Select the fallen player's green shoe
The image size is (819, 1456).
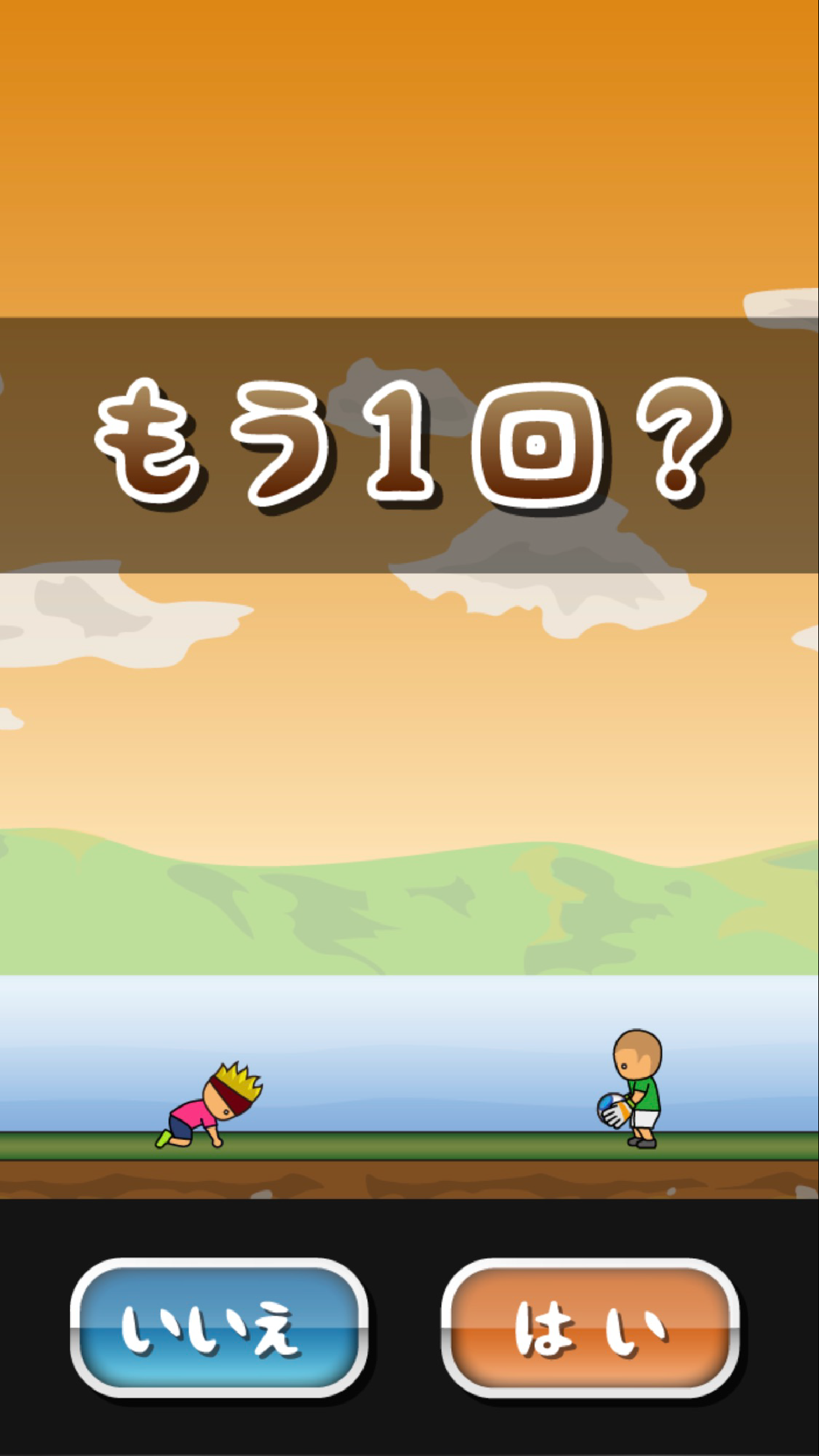pyautogui.click(x=164, y=1139)
